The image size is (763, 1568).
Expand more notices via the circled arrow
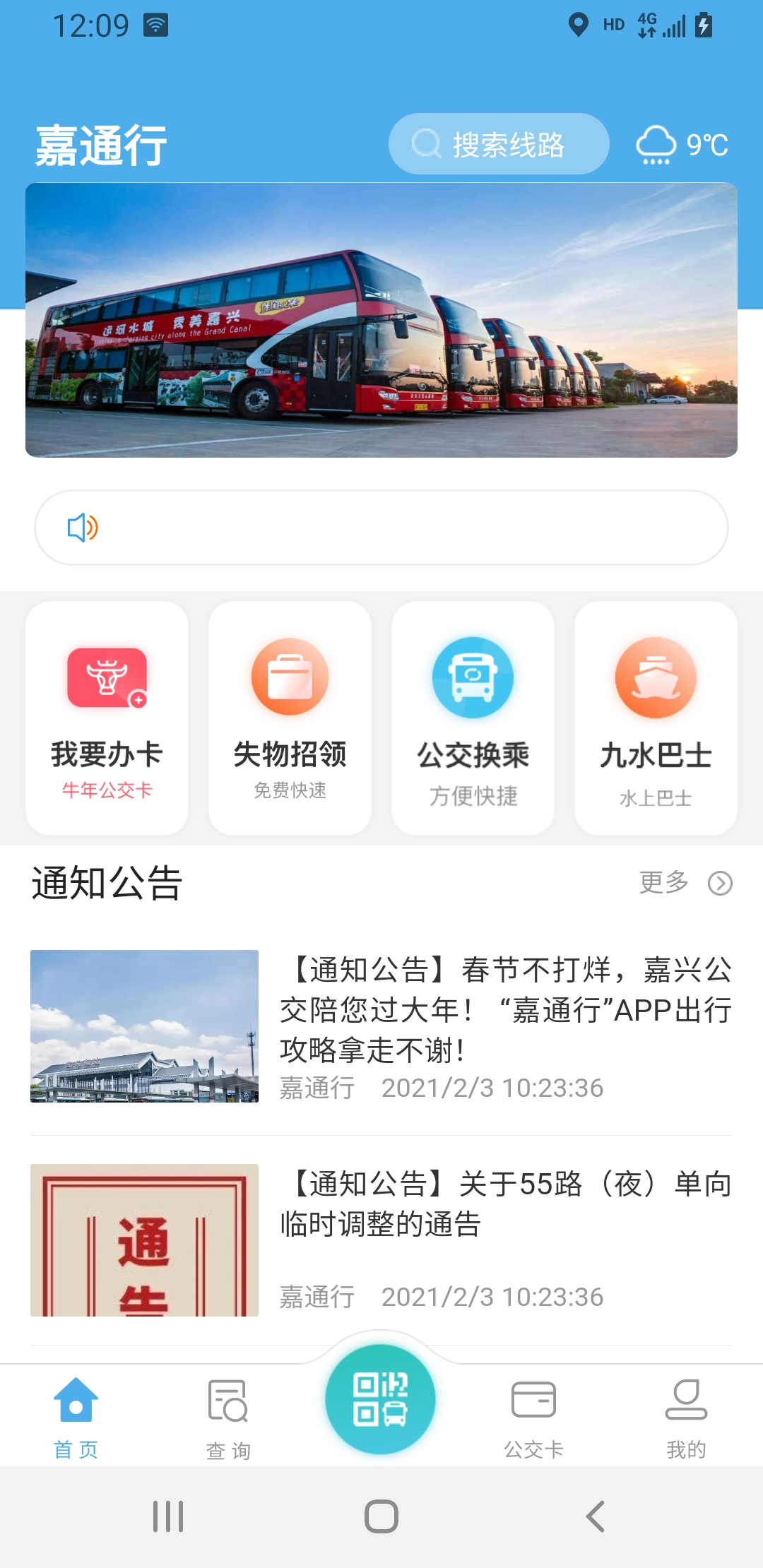click(719, 883)
